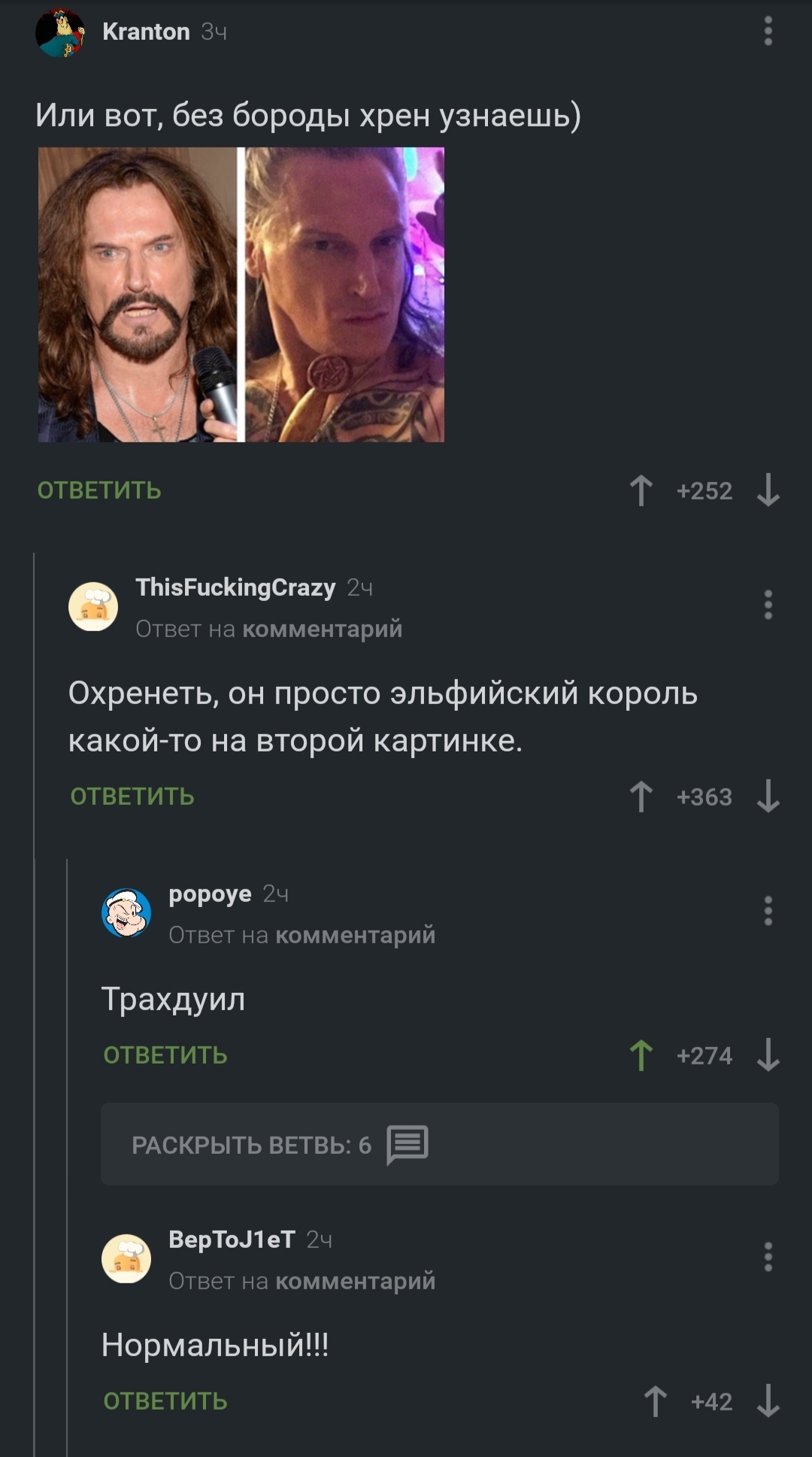Open overflow menu on popoye's comment
This screenshot has height=1457, width=812.
768,911
